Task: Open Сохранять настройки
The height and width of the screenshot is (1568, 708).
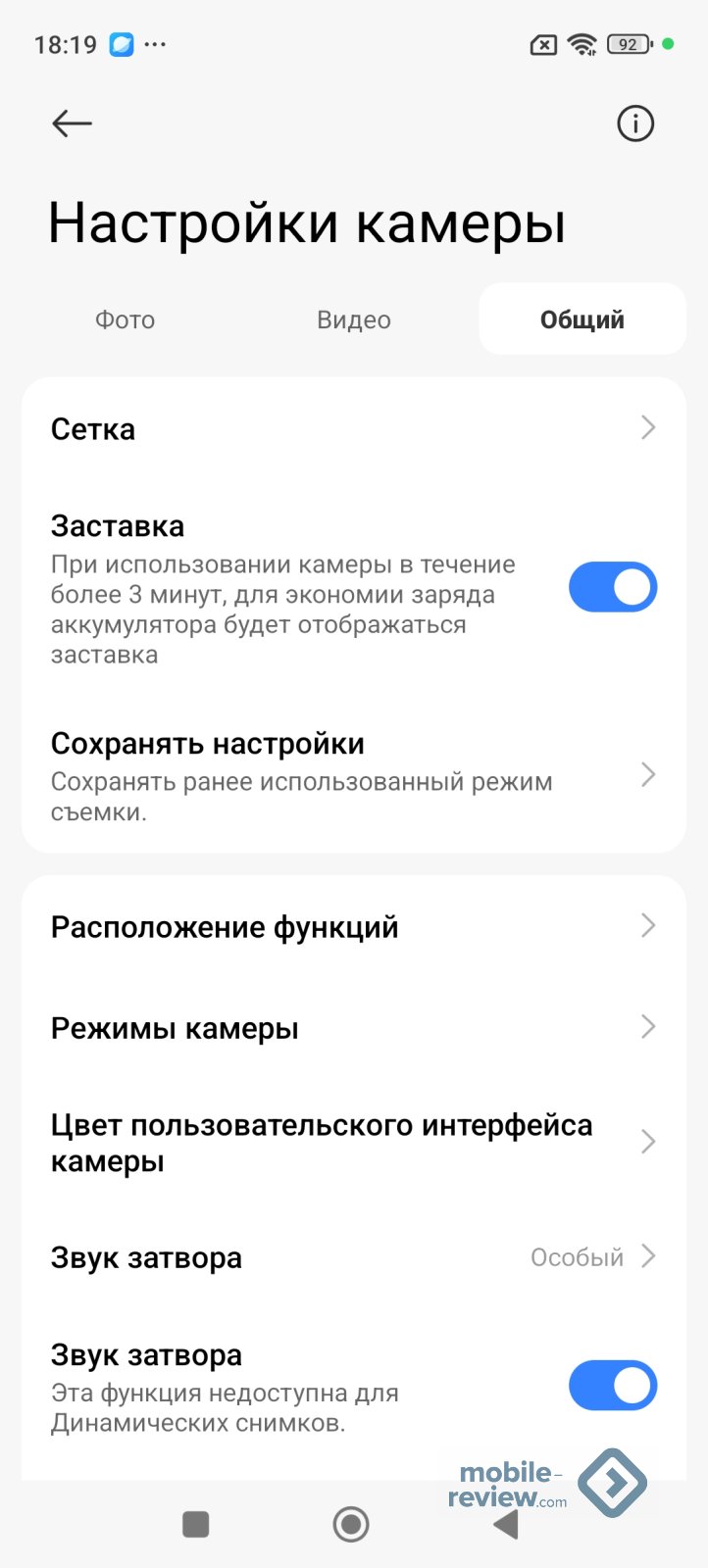Action: coord(353,776)
